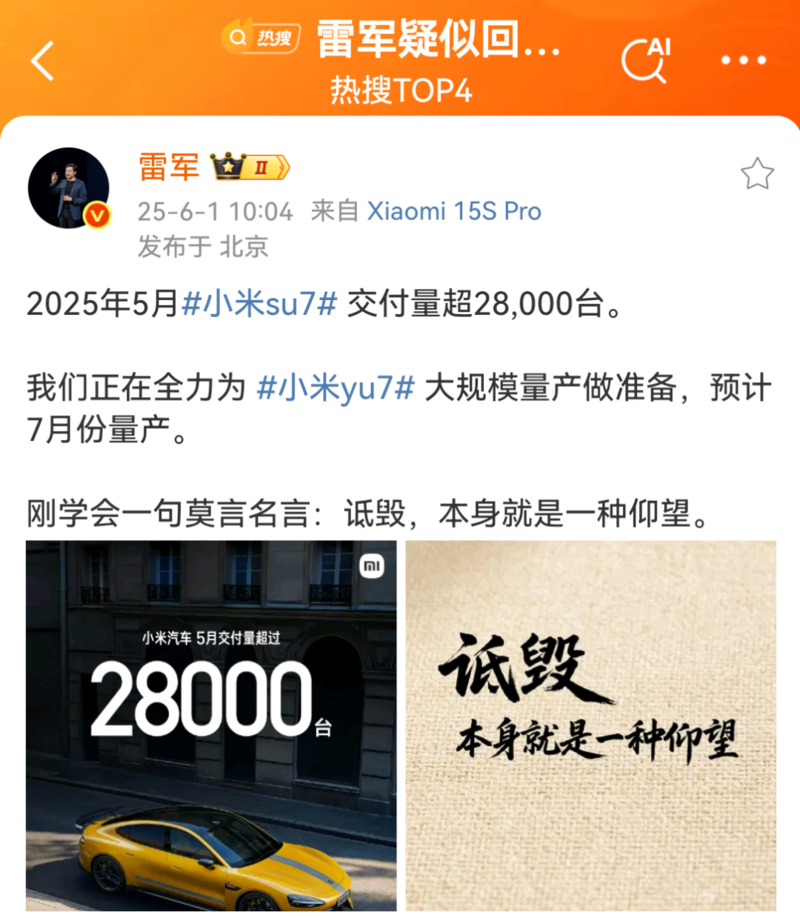Open the 热搜 badge in the header

[260, 38]
